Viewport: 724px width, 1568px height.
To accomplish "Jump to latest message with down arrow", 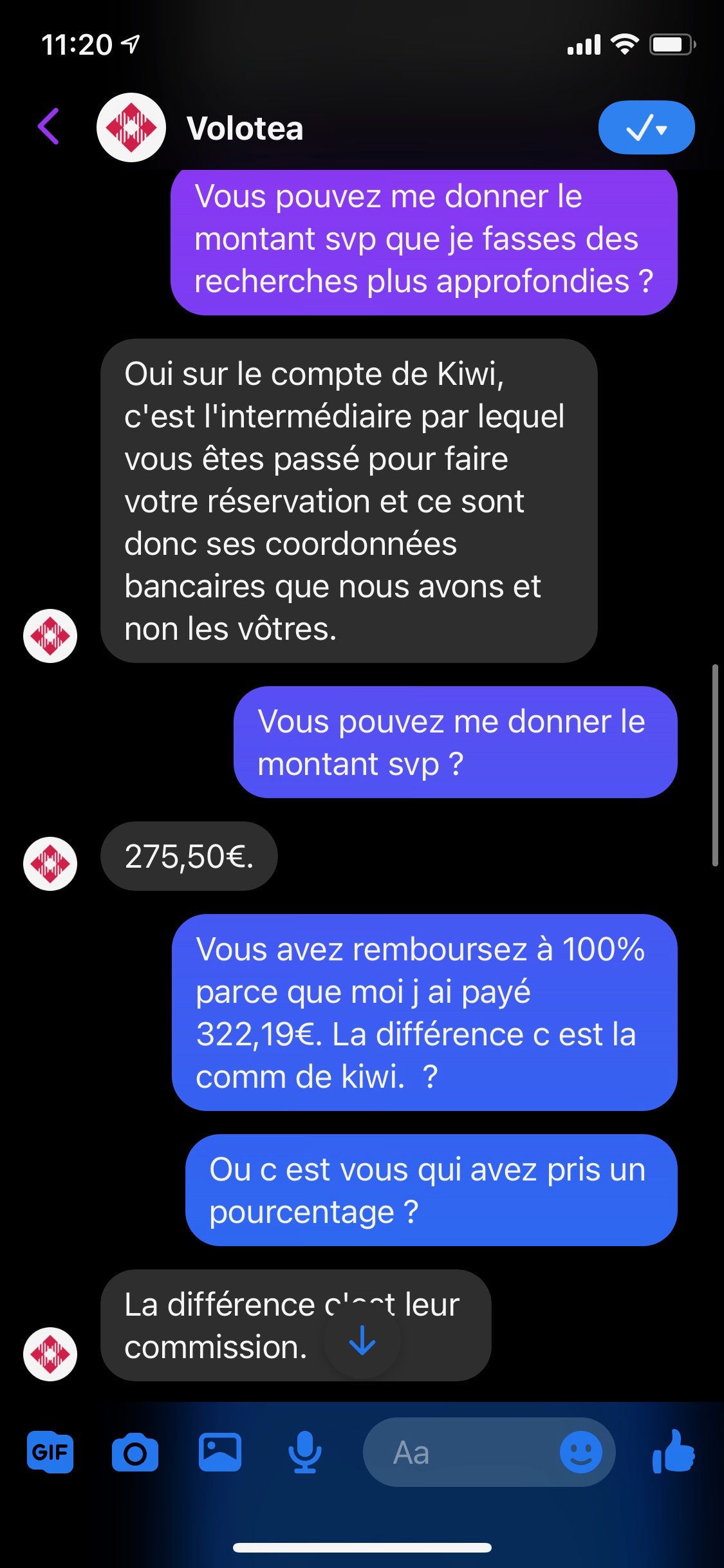I will tap(362, 1341).
